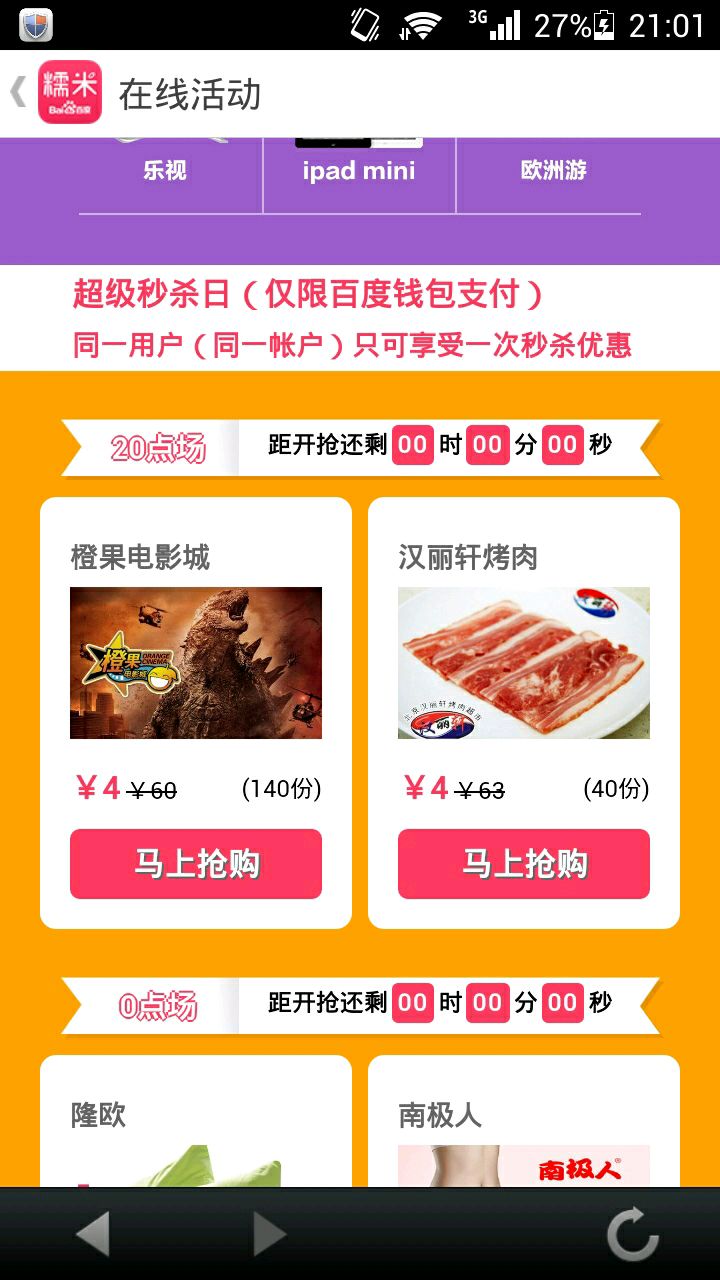
Task: Refresh the page with the reload icon
Action: 633,1234
